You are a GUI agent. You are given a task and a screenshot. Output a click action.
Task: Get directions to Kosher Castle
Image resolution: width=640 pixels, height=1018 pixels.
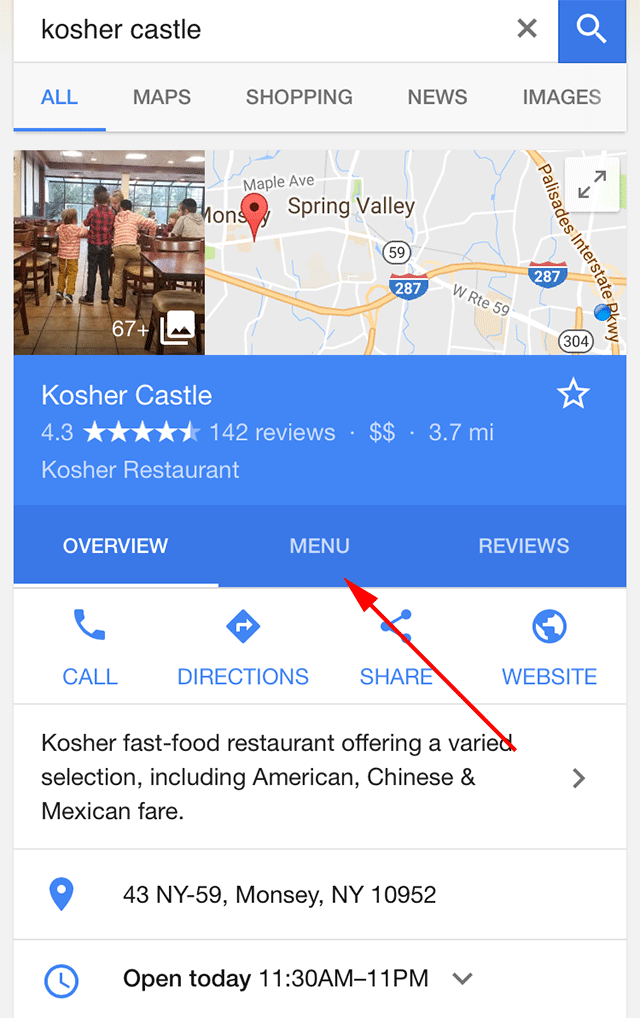coord(243,647)
